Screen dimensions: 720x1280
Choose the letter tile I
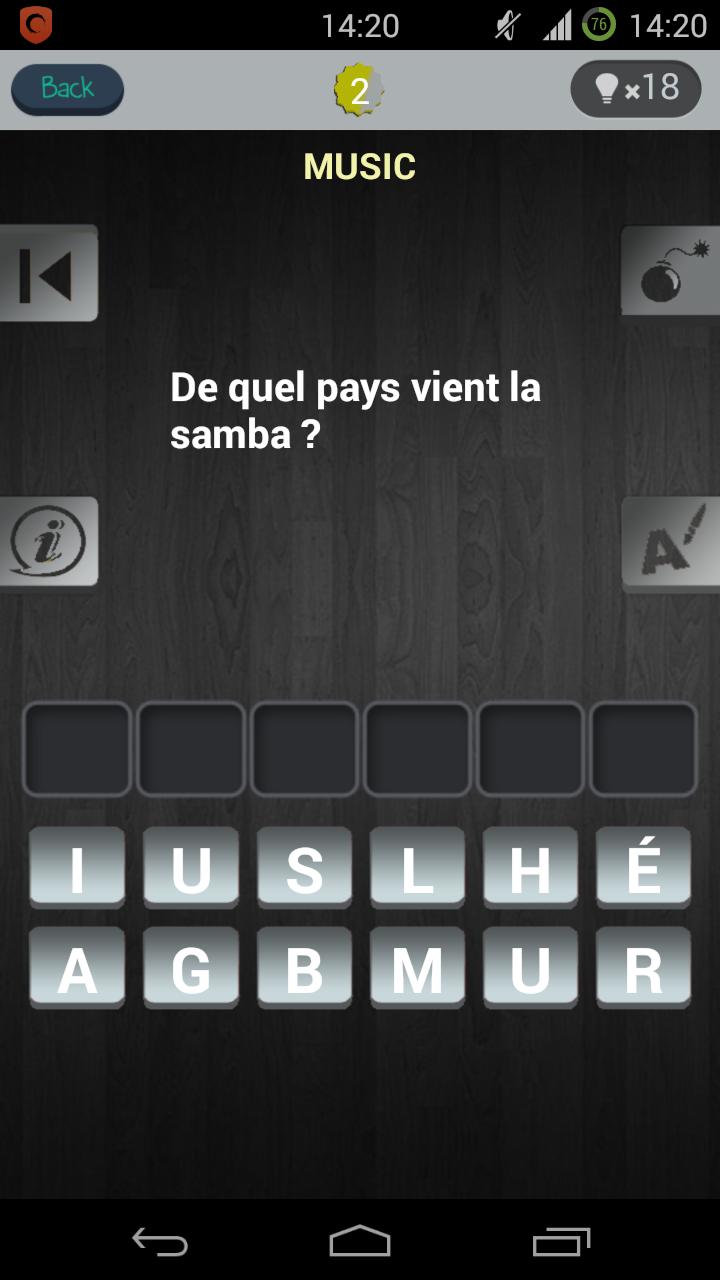[77, 867]
